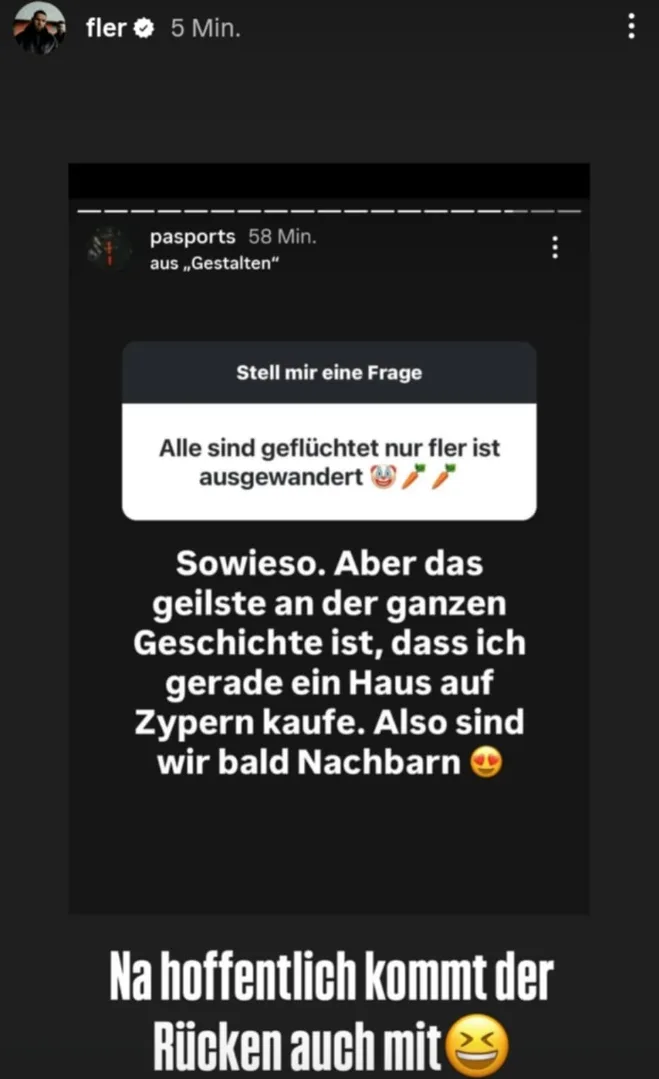
Task: Open the story overflow menu
Action: [x=631, y=27]
